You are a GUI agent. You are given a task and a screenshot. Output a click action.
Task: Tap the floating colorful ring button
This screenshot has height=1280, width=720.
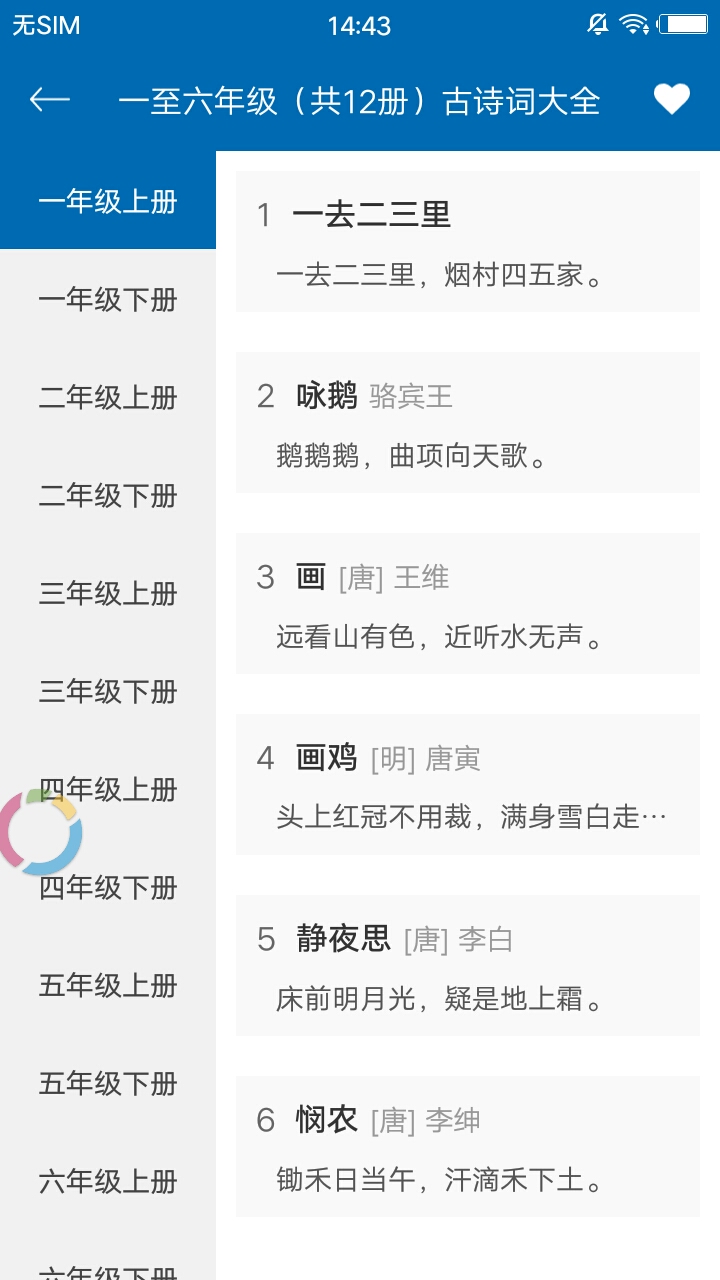[40, 832]
